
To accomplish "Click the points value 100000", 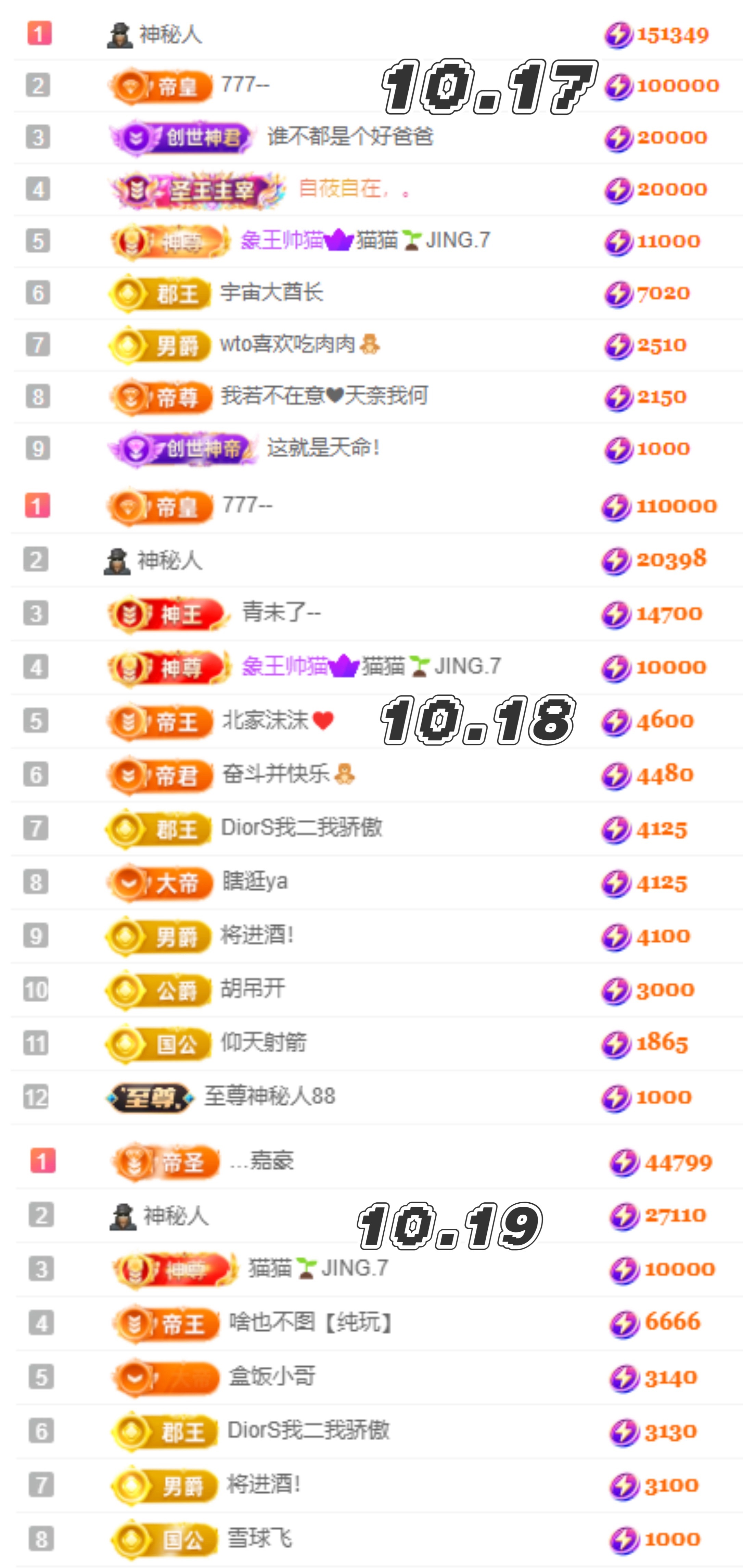I will pos(677,85).
